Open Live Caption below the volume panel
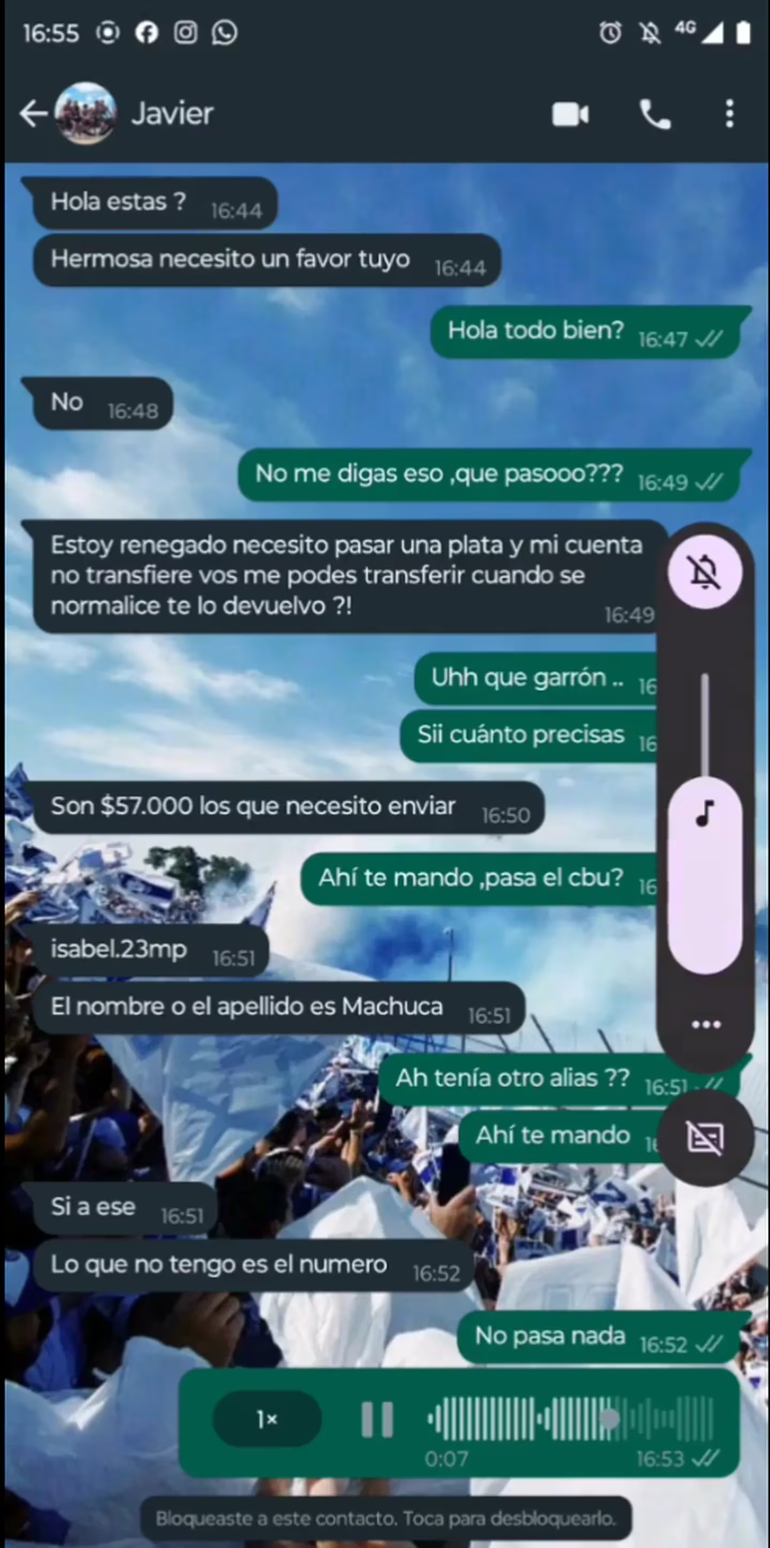 (x=706, y=1137)
